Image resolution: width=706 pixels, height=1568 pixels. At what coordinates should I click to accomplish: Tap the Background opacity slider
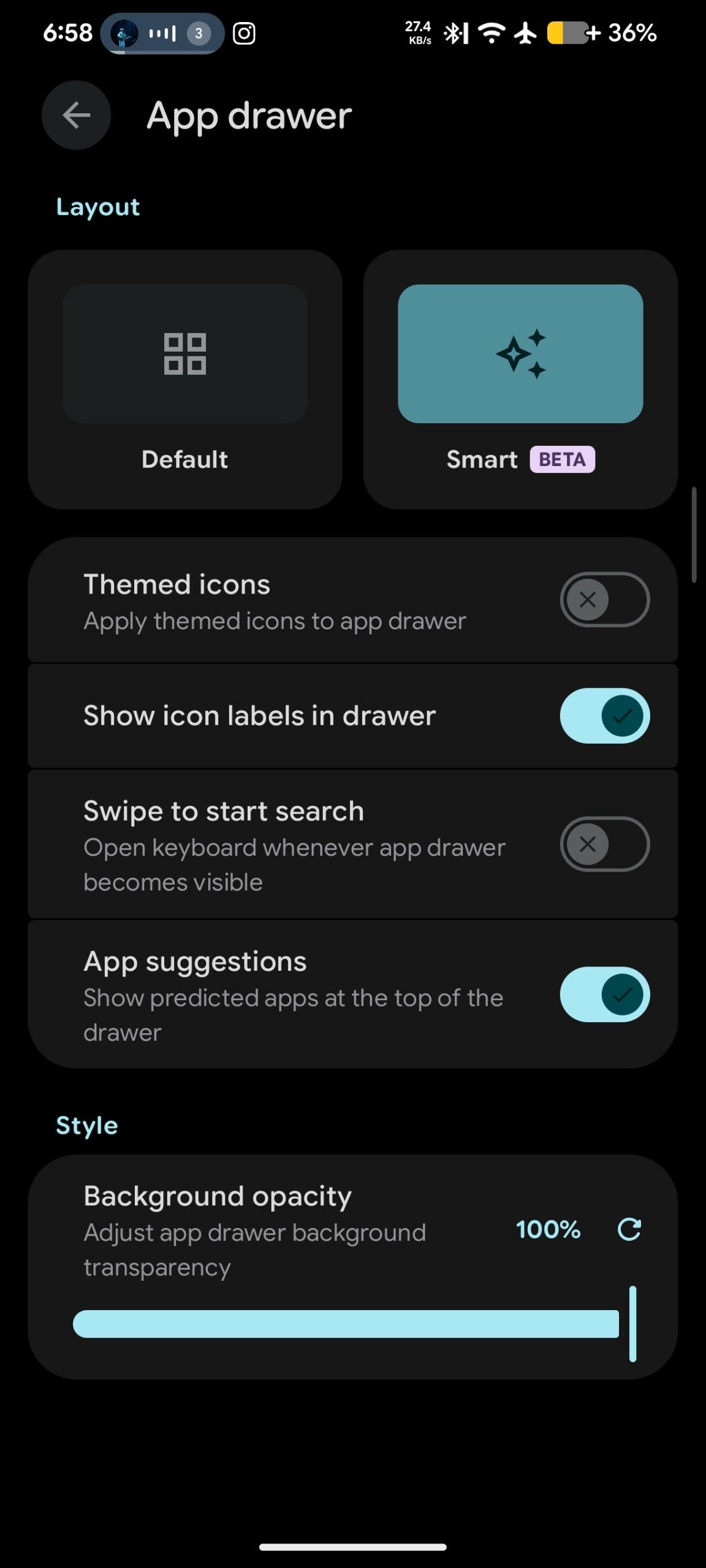[x=346, y=1324]
